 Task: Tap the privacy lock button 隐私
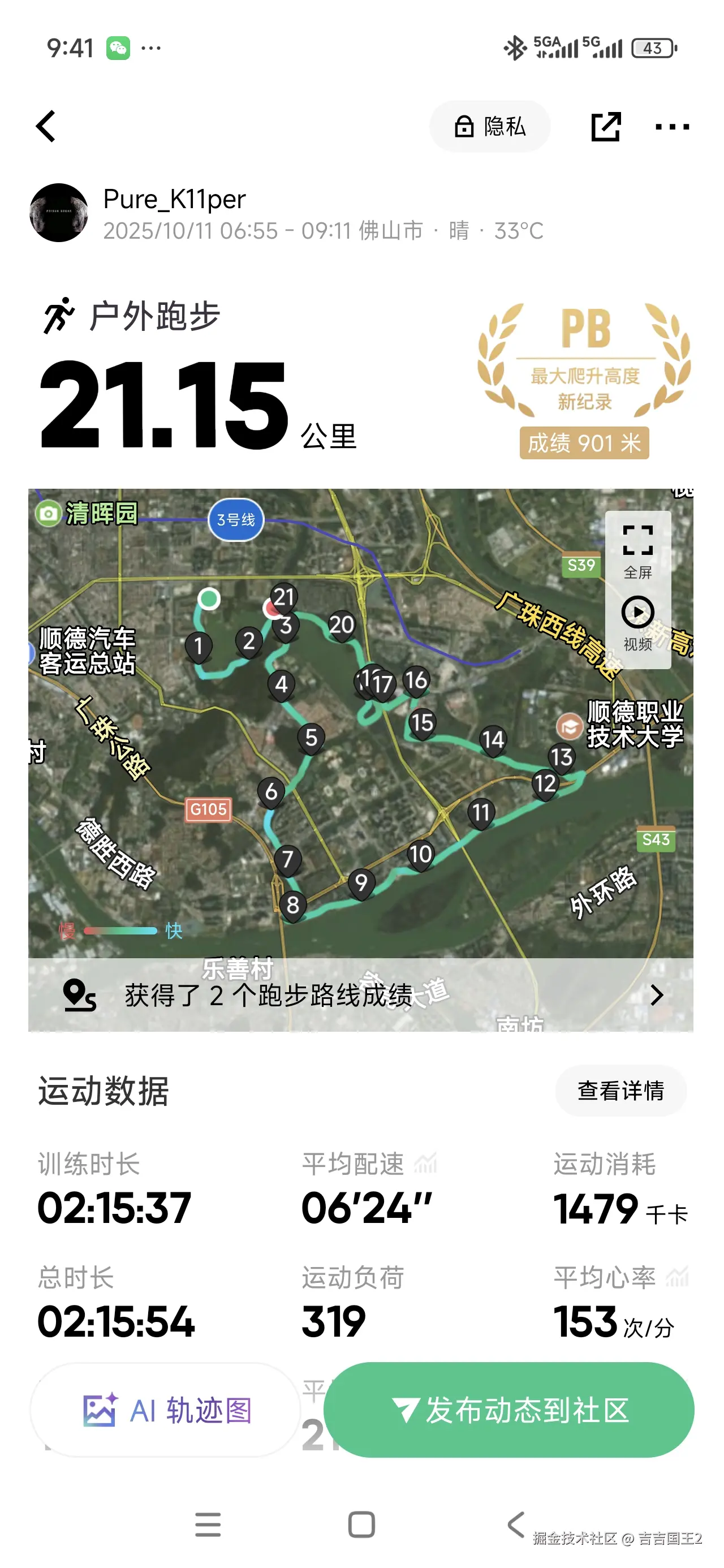pyautogui.click(x=489, y=126)
